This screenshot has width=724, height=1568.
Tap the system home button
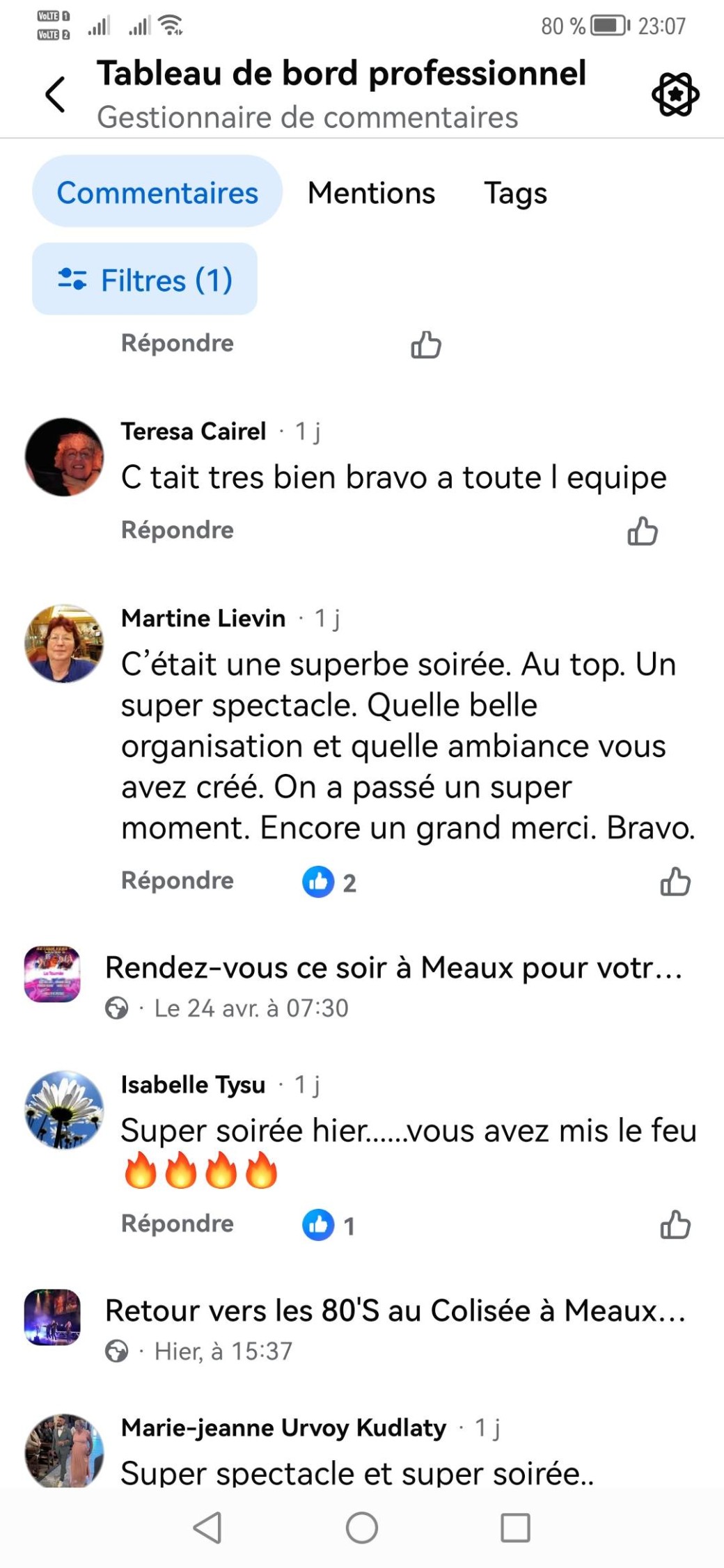click(361, 1528)
